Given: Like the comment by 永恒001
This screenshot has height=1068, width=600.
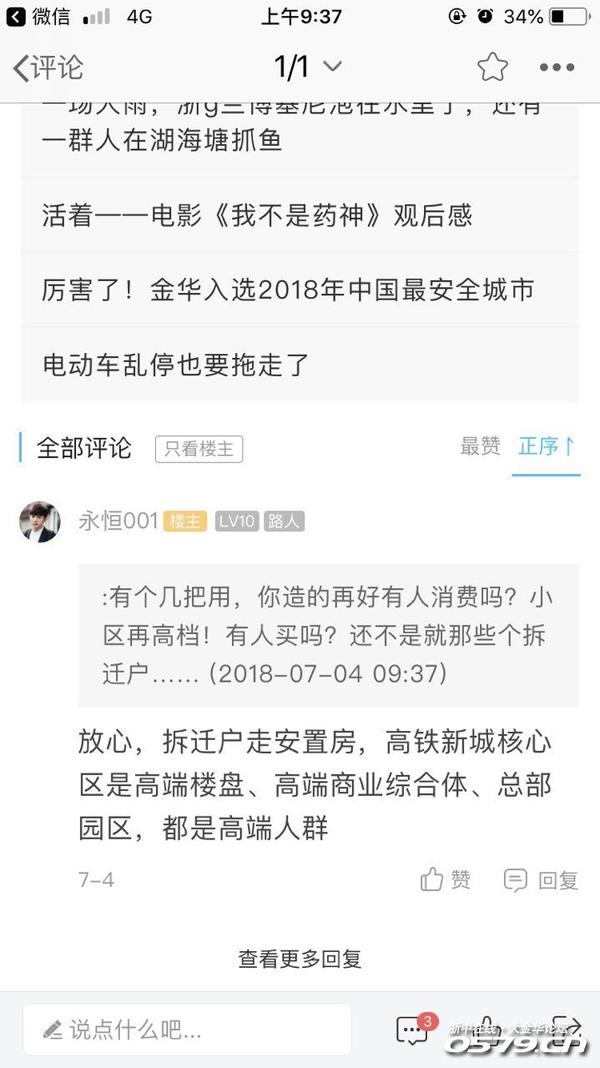Looking at the screenshot, I should point(446,880).
